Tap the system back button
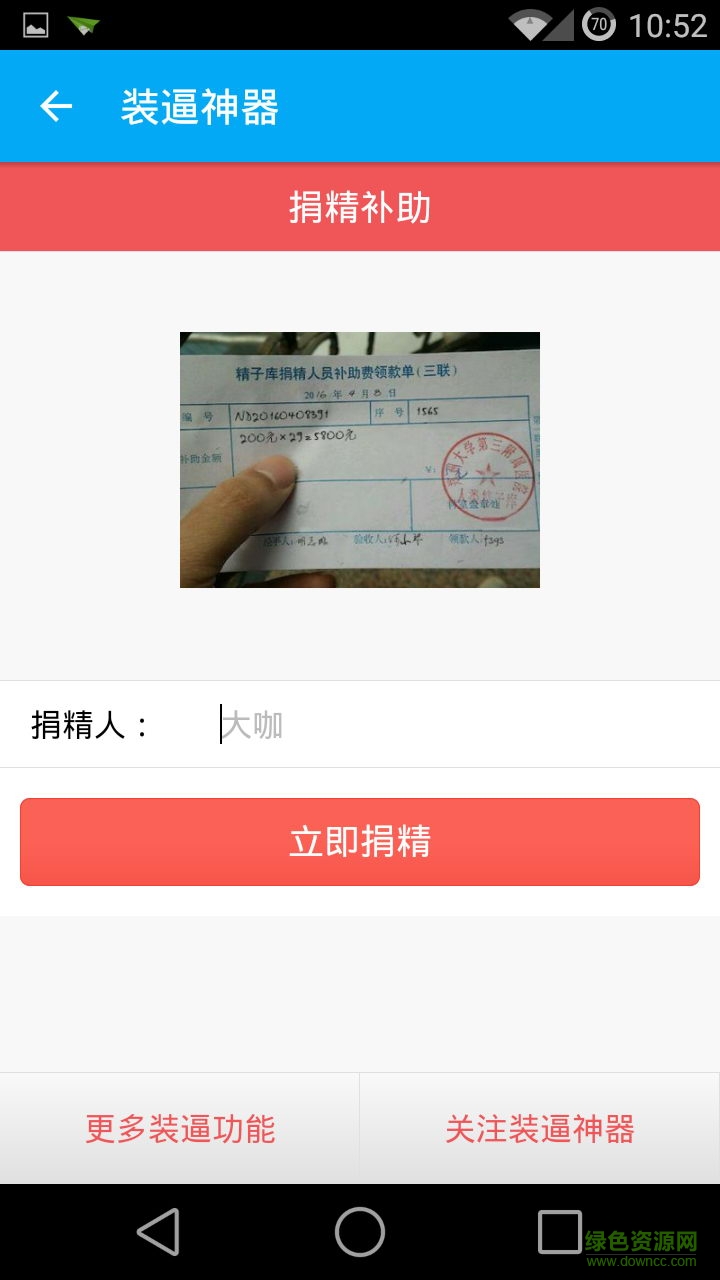Screen dimensions: 720x1280 click(158, 1231)
